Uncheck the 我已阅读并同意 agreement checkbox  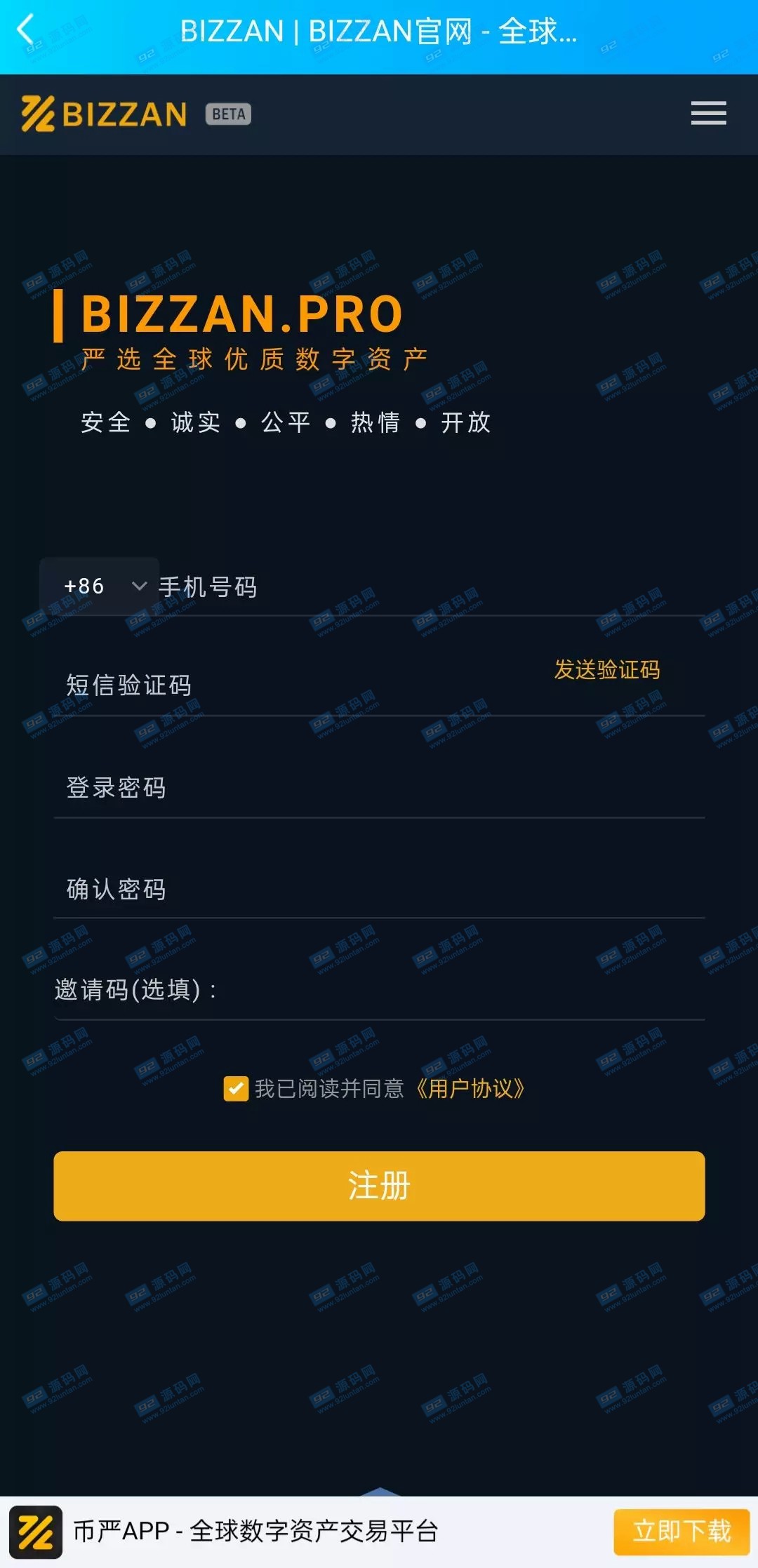[x=236, y=1089]
